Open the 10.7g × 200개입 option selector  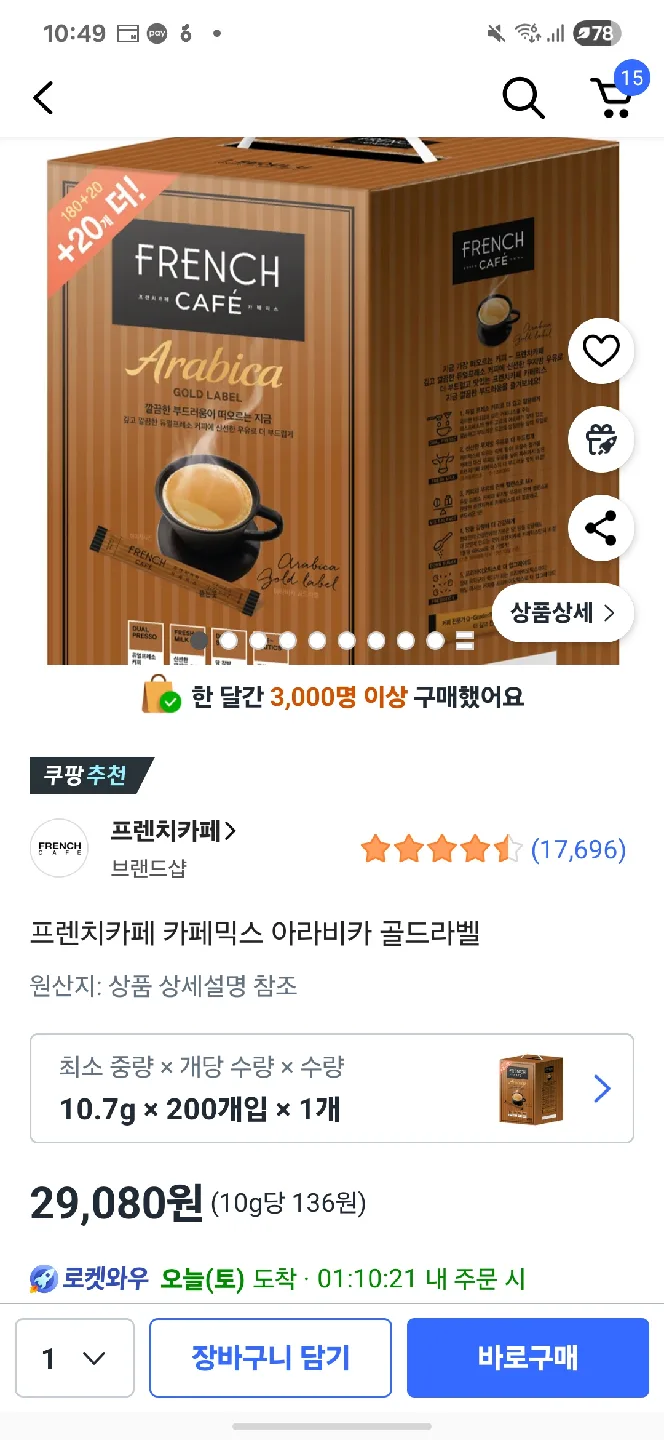[331, 1088]
